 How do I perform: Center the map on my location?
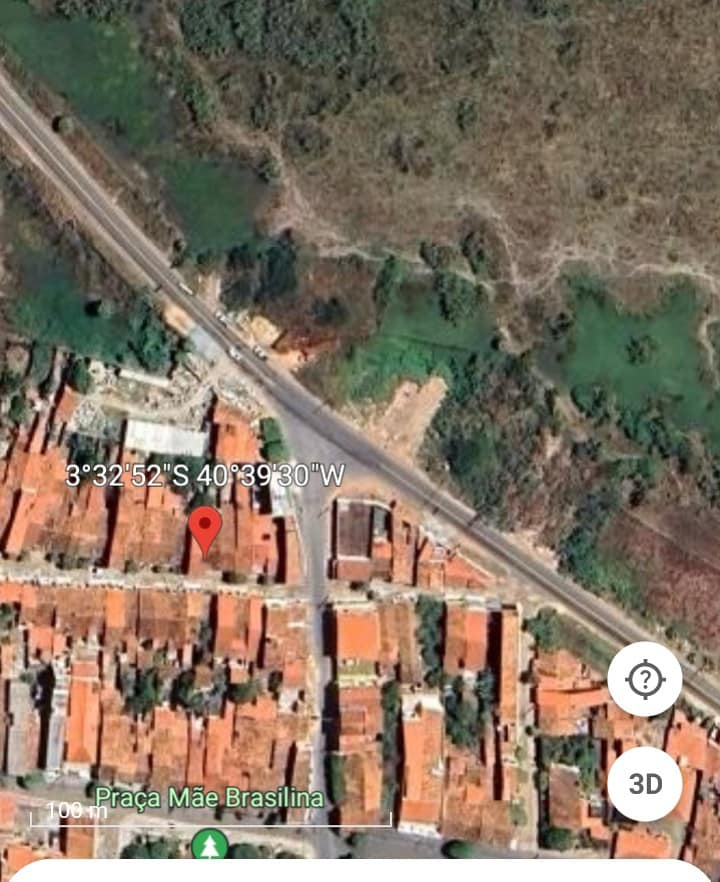click(x=645, y=679)
